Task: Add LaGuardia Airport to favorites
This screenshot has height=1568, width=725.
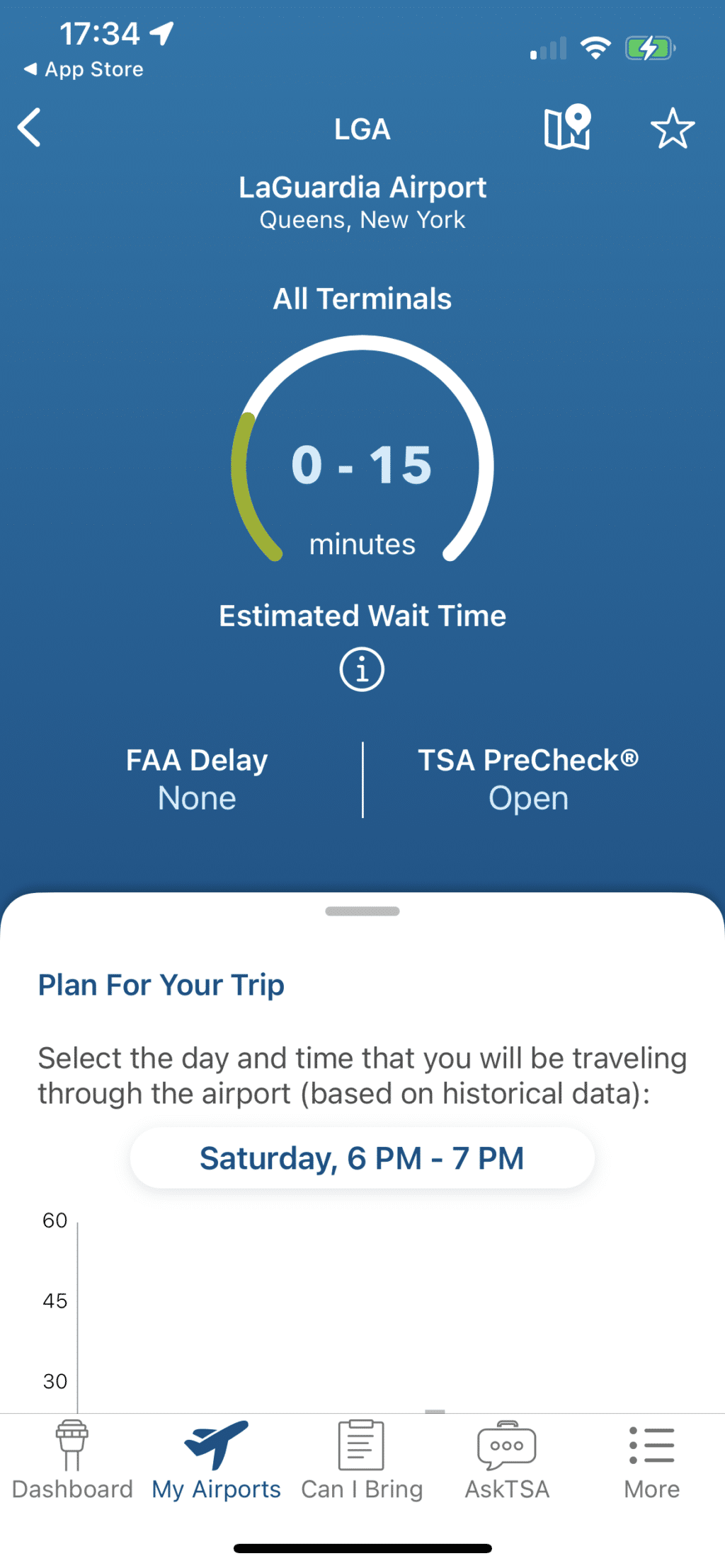Action: (x=671, y=129)
